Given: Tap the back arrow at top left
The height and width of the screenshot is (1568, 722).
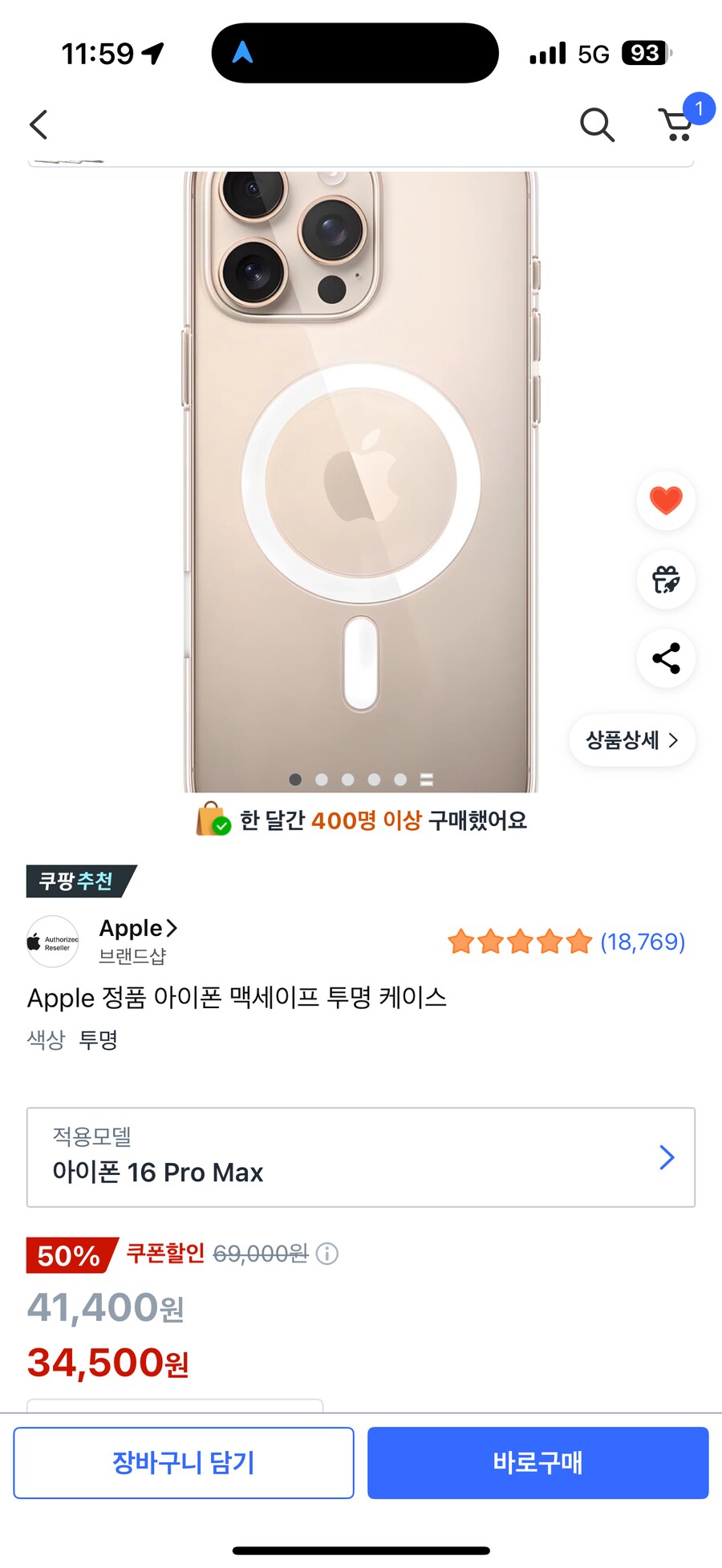Looking at the screenshot, I should (x=38, y=124).
